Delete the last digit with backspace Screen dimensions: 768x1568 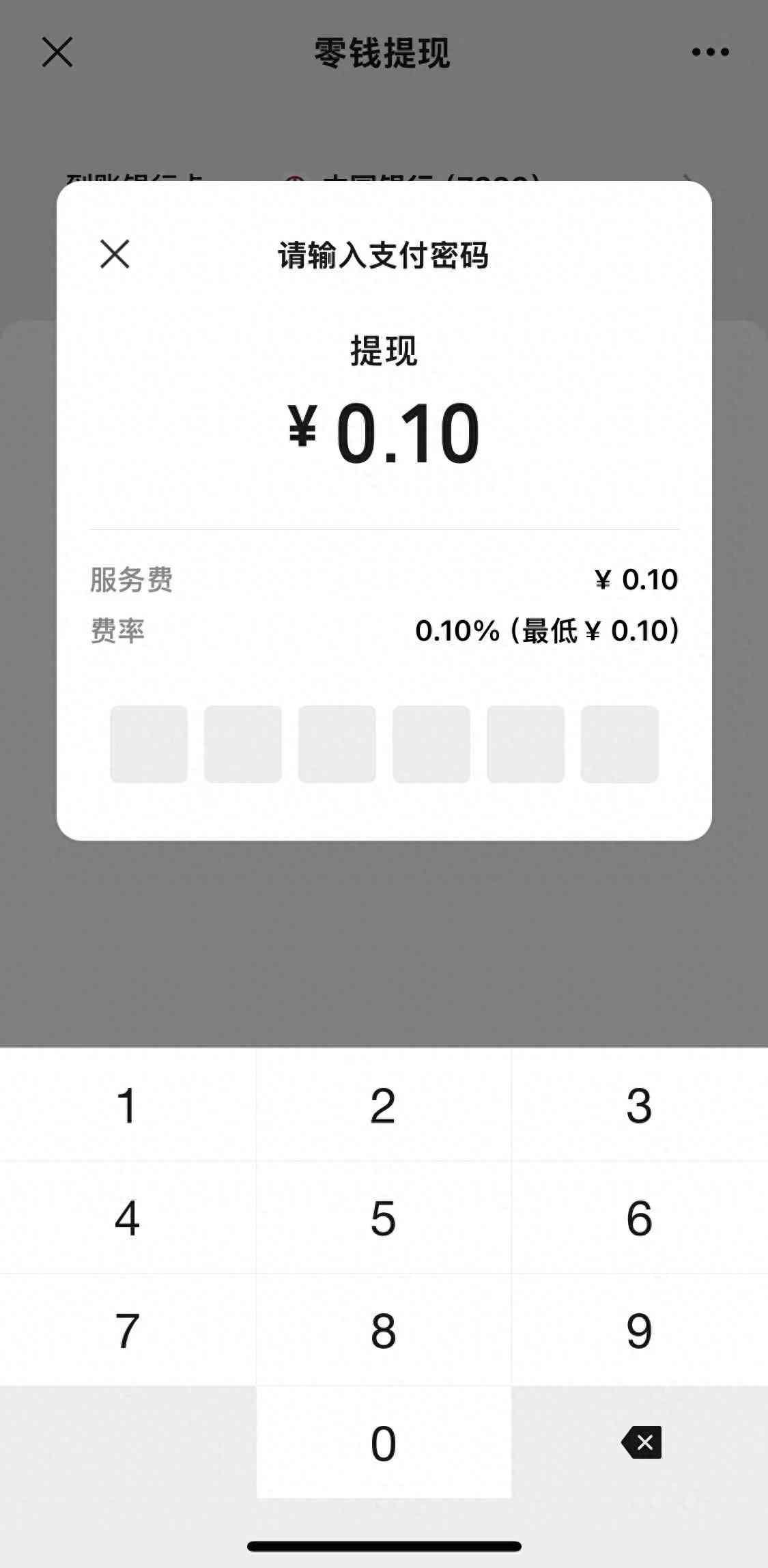[641, 1442]
